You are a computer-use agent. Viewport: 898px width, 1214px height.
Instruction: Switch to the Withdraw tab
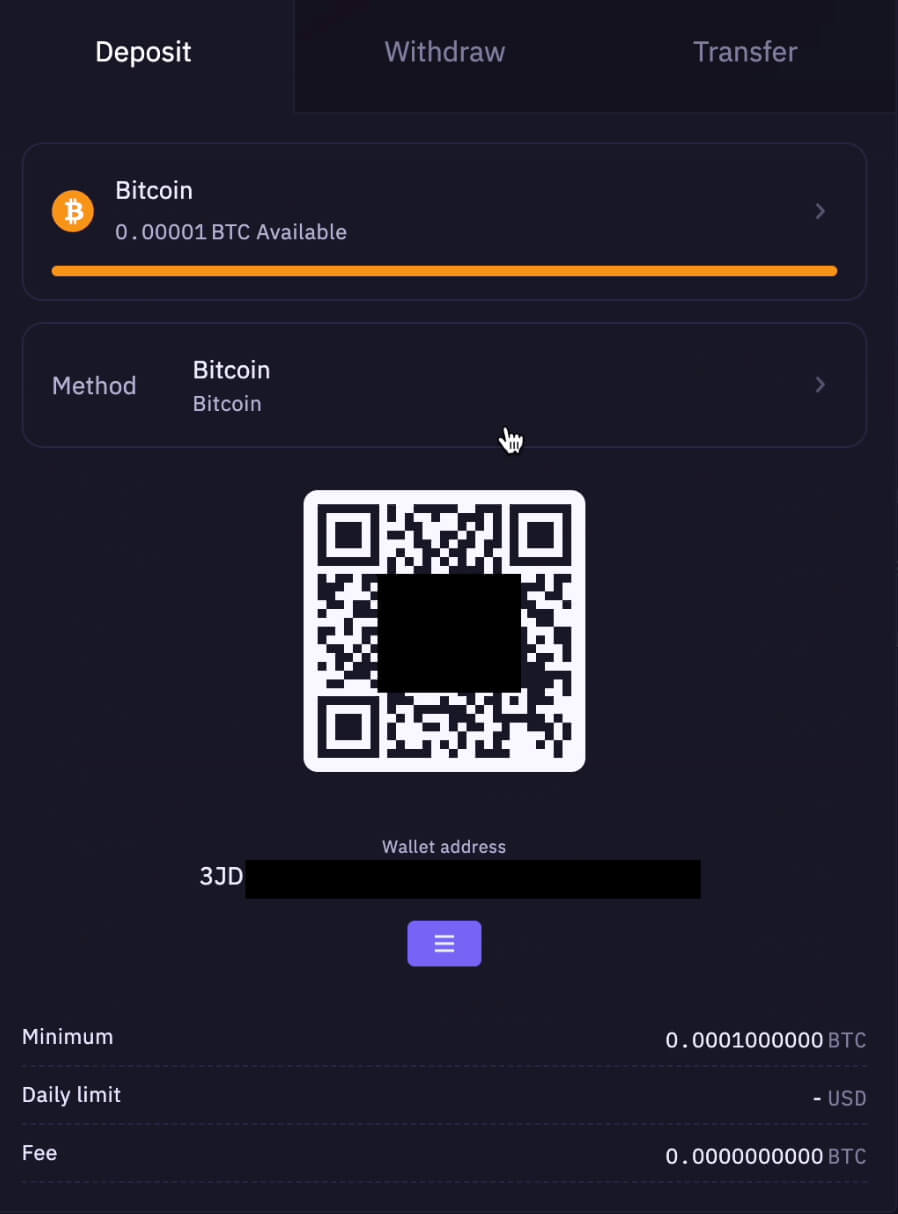(444, 52)
